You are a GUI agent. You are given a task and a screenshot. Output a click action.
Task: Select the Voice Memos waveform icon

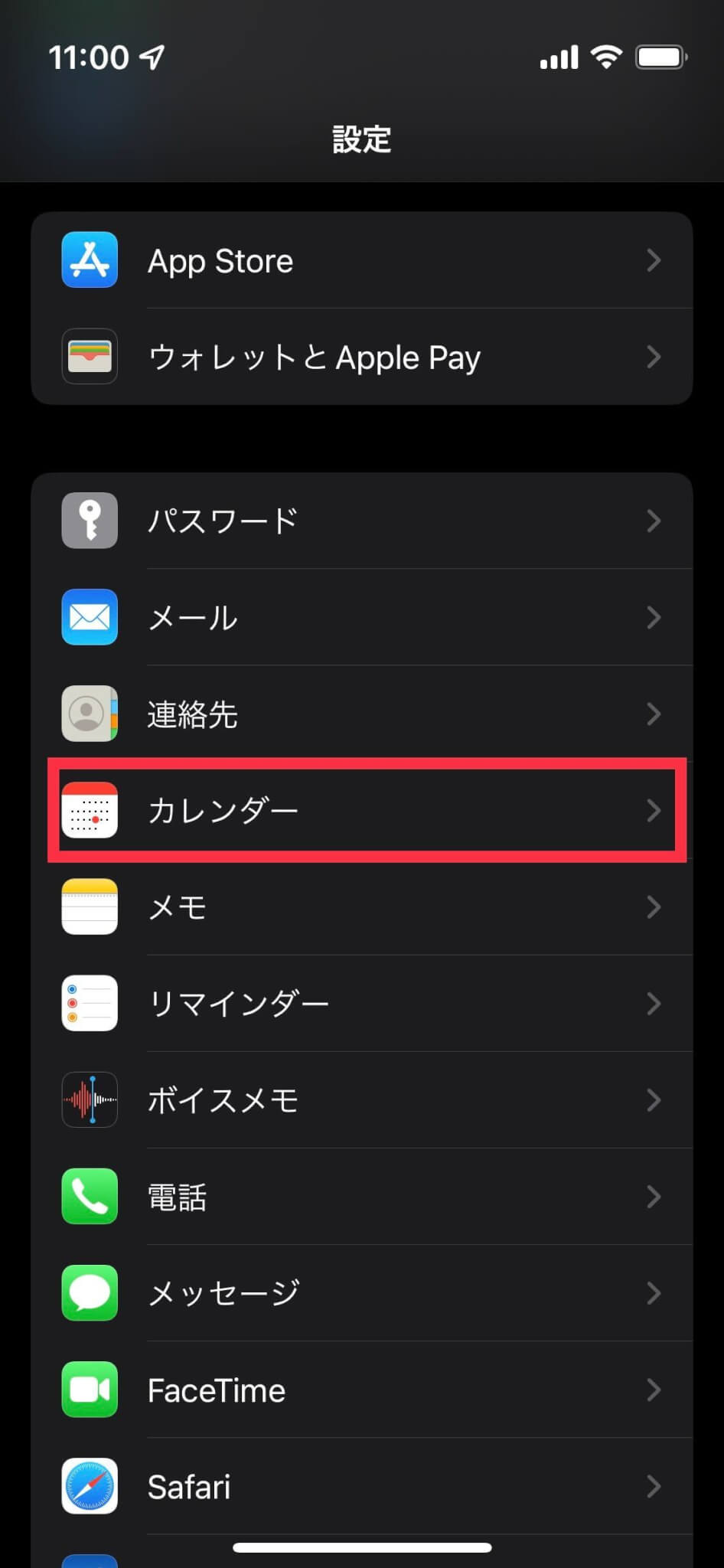[x=90, y=1100]
